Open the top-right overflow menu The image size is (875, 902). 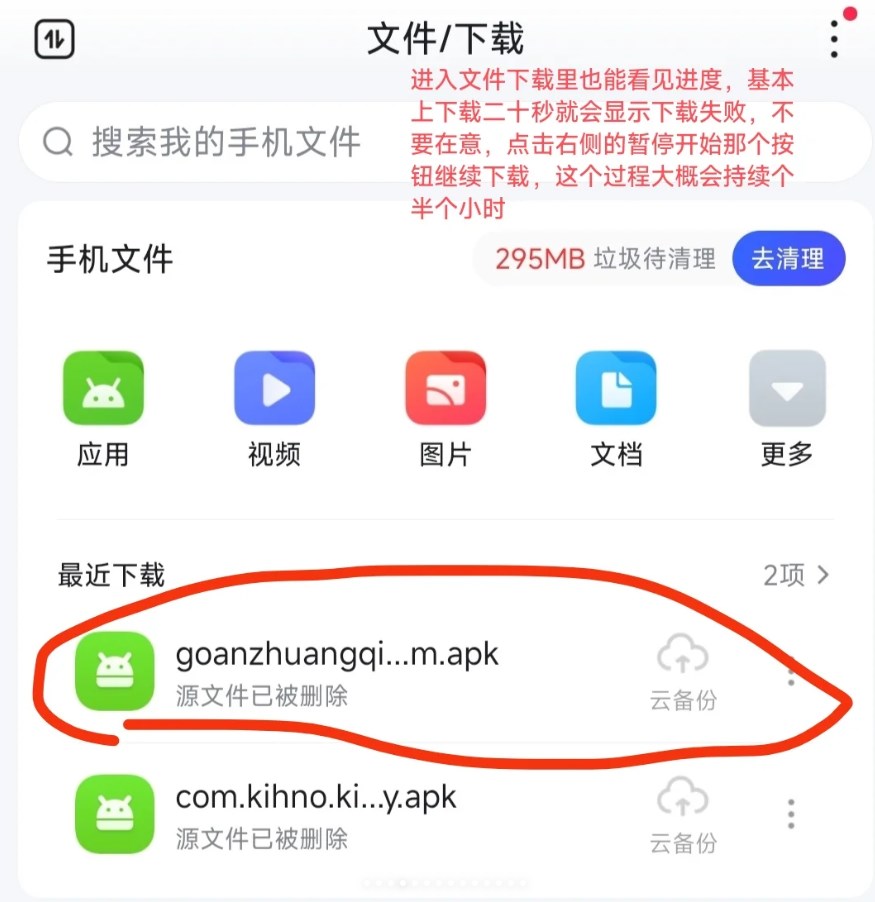click(x=834, y=39)
